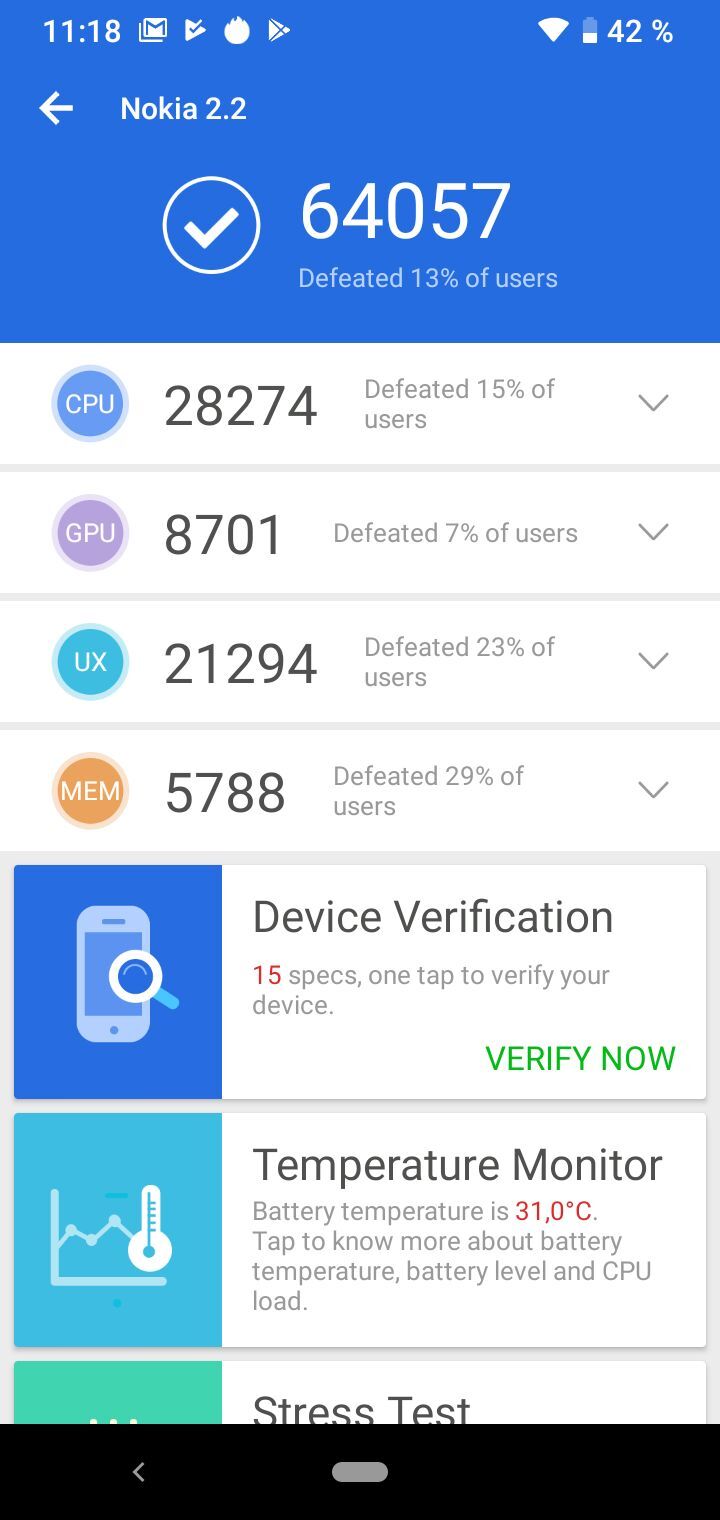Expand the GPU score details
Image resolution: width=720 pixels, height=1520 pixels.
point(653,532)
